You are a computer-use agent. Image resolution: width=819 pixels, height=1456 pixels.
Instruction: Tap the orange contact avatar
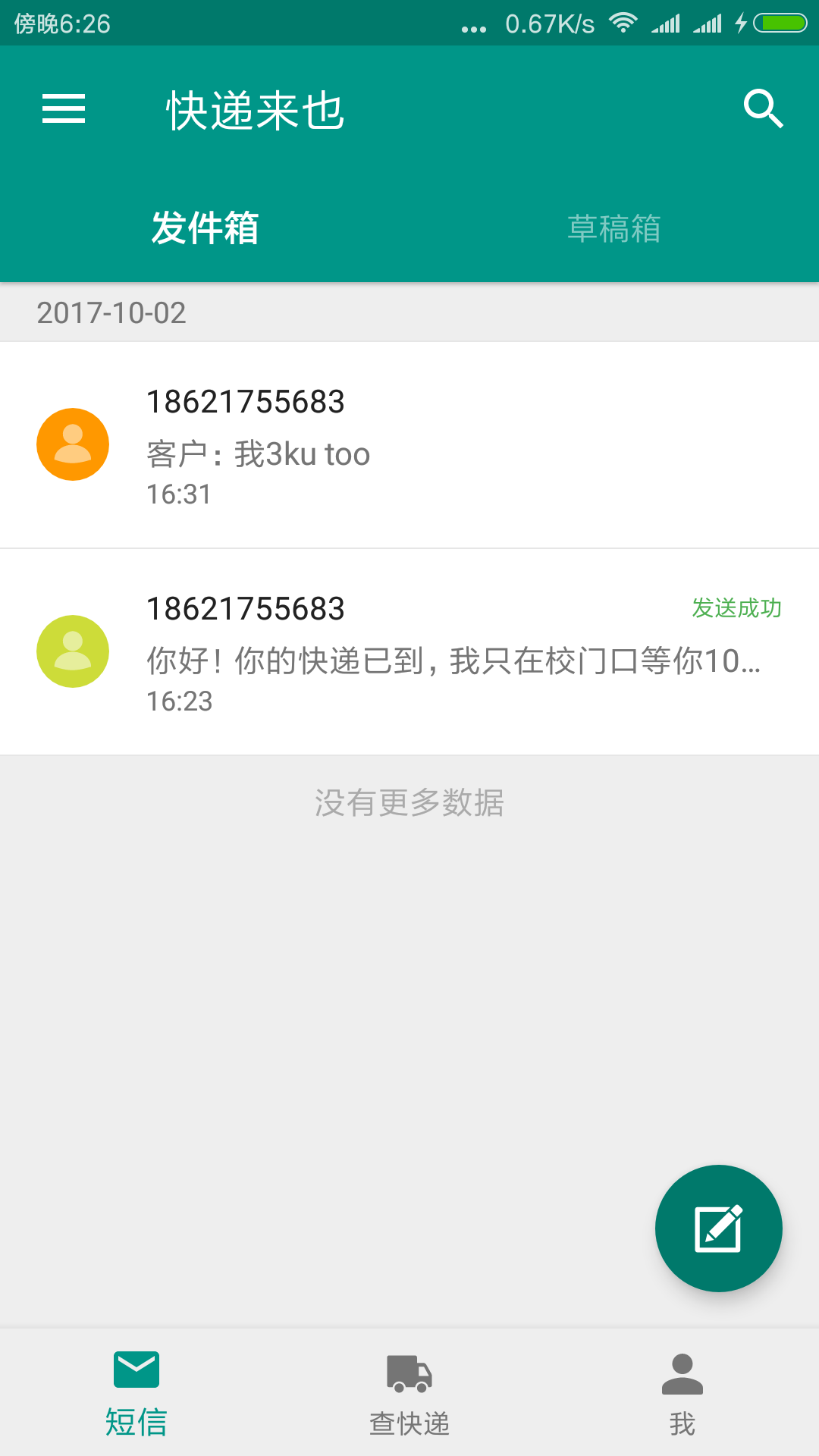(72, 444)
